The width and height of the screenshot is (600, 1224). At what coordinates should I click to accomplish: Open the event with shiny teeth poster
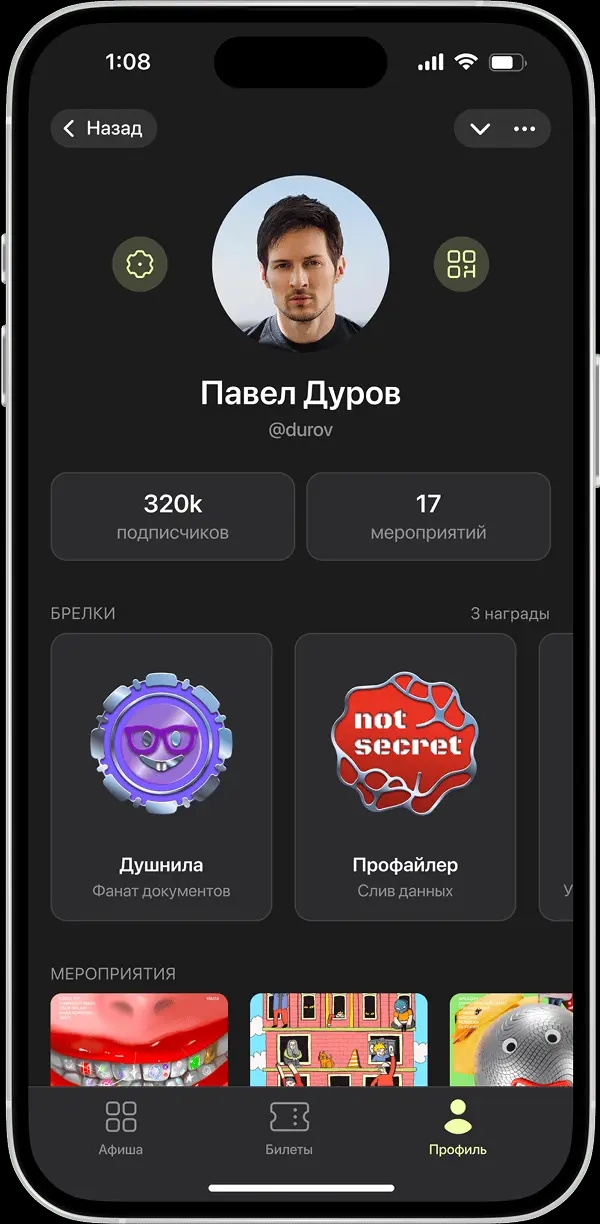(139, 1040)
